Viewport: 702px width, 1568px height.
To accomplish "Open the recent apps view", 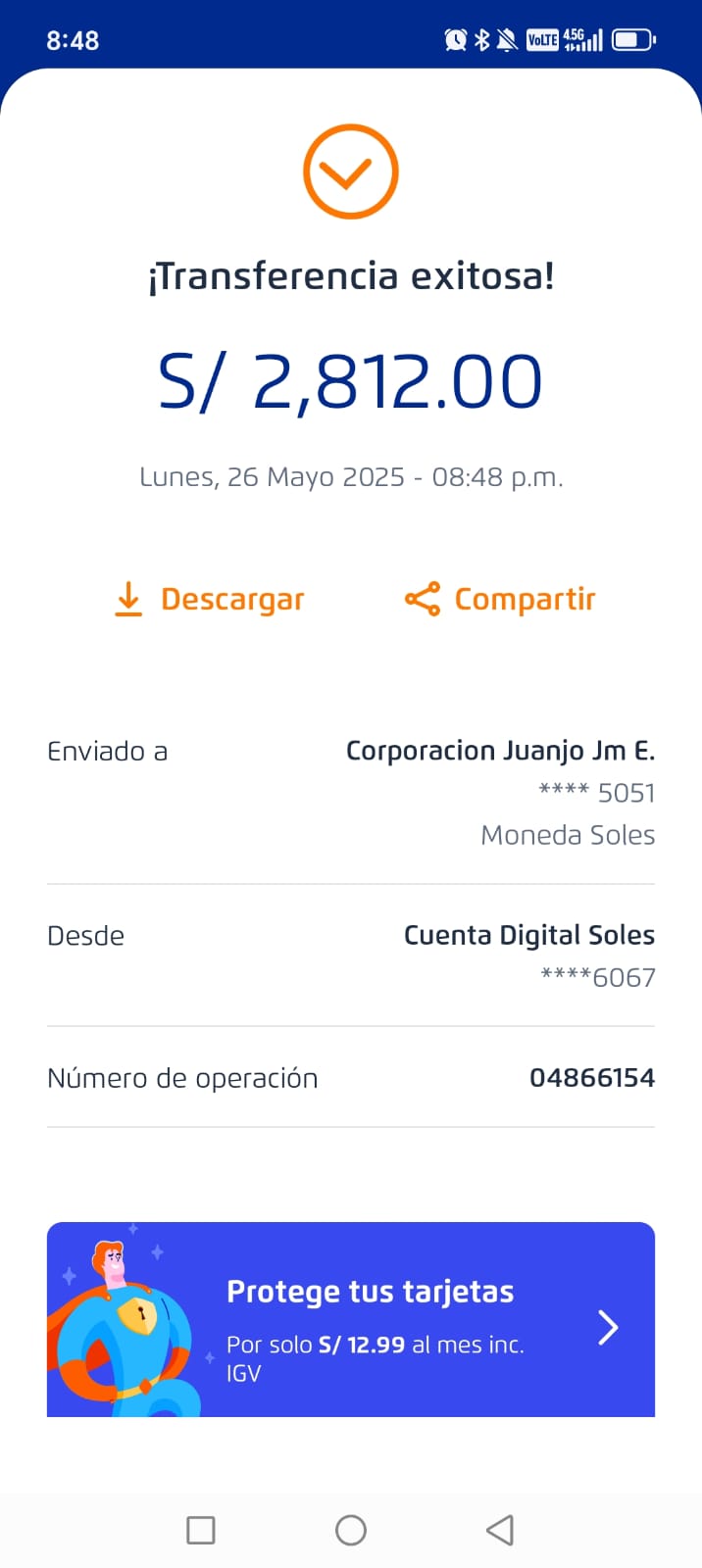I will pyautogui.click(x=201, y=1530).
